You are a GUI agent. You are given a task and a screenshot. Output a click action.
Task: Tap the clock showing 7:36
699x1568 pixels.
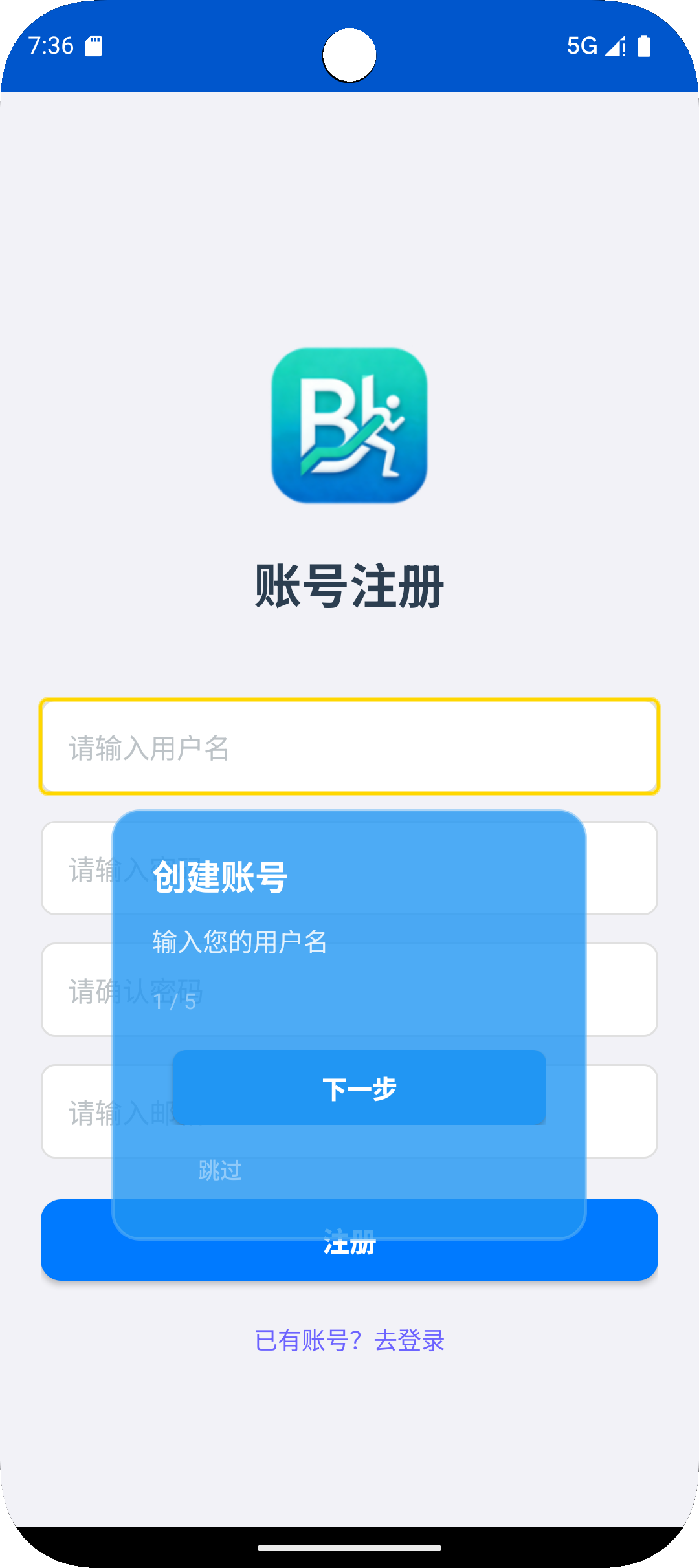click(52, 45)
